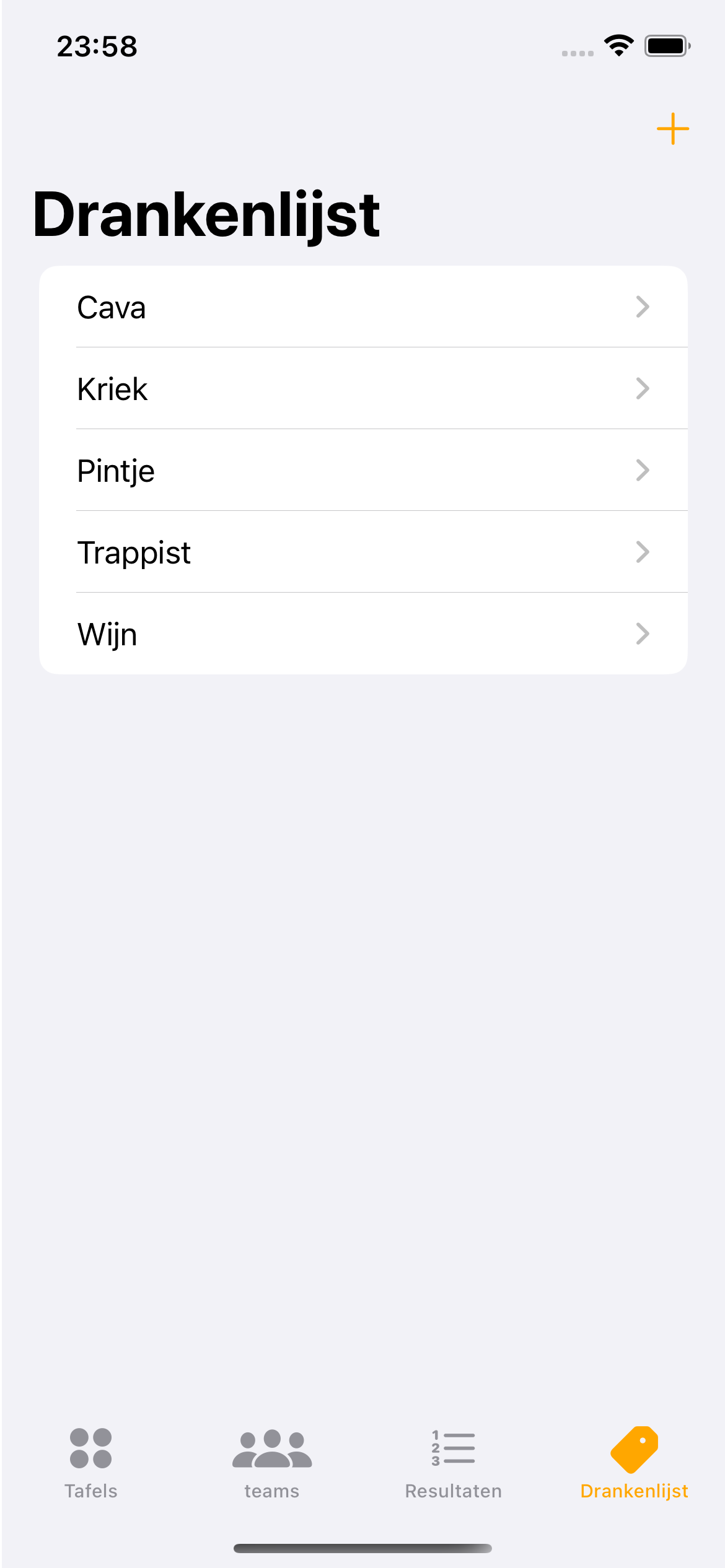Select Pintje from the list
725x1568 pixels.
(363, 470)
